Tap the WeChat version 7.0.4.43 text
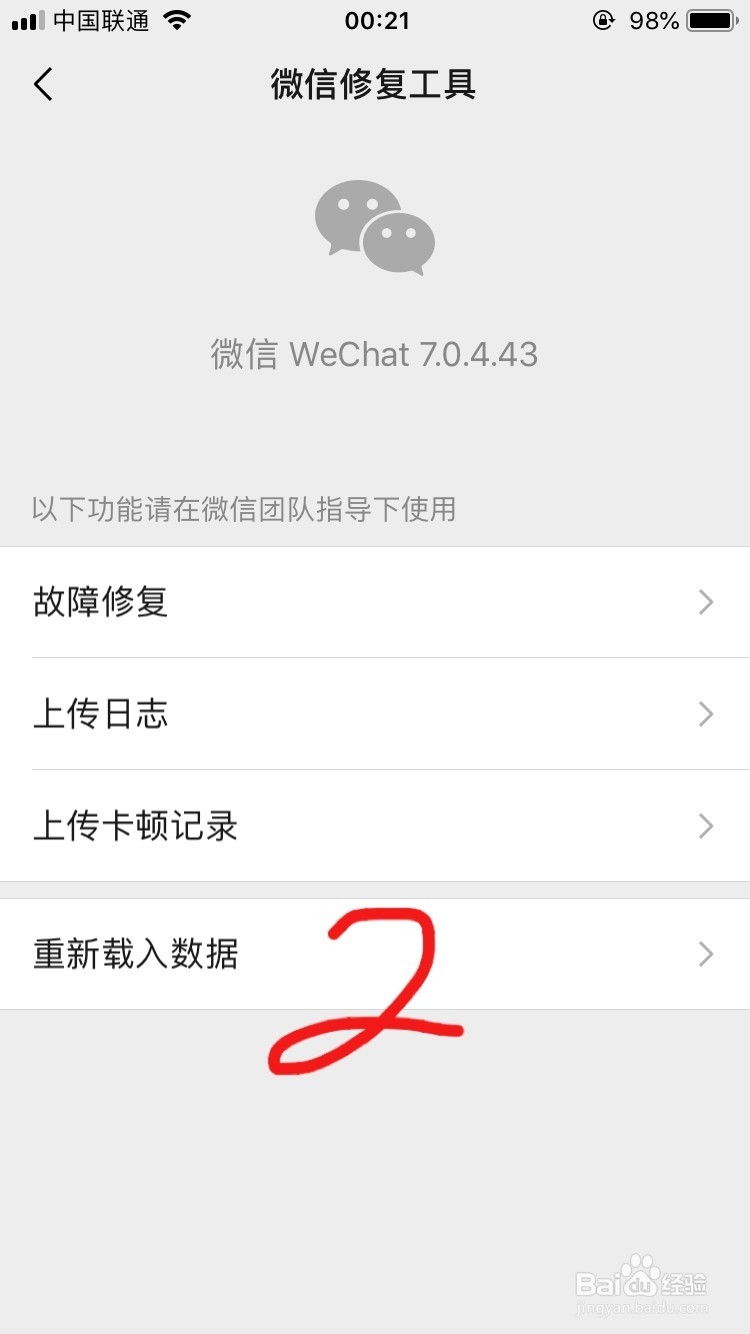The width and height of the screenshot is (750, 1334). pos(375,354)
